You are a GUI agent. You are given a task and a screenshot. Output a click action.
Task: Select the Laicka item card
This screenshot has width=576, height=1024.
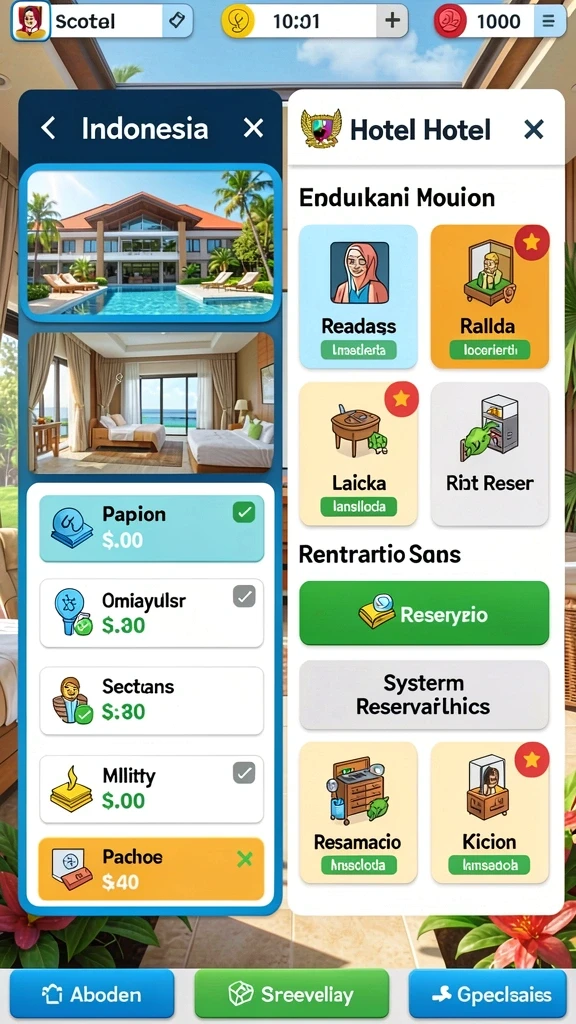pyautogui.click(x=358, y=454)
